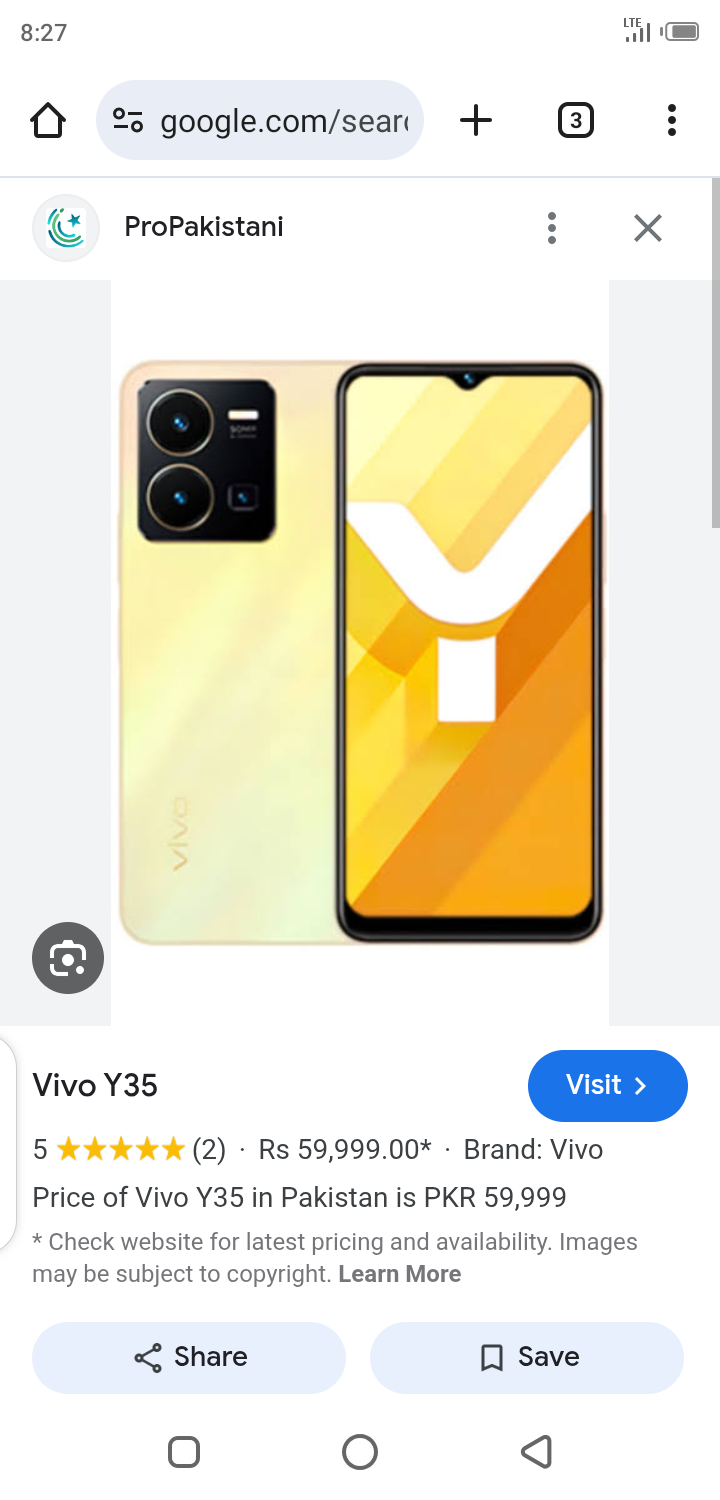Save the Vivo Y35 image
720x1500 pixels.
pyautogui.click(x=527, y=1357)
